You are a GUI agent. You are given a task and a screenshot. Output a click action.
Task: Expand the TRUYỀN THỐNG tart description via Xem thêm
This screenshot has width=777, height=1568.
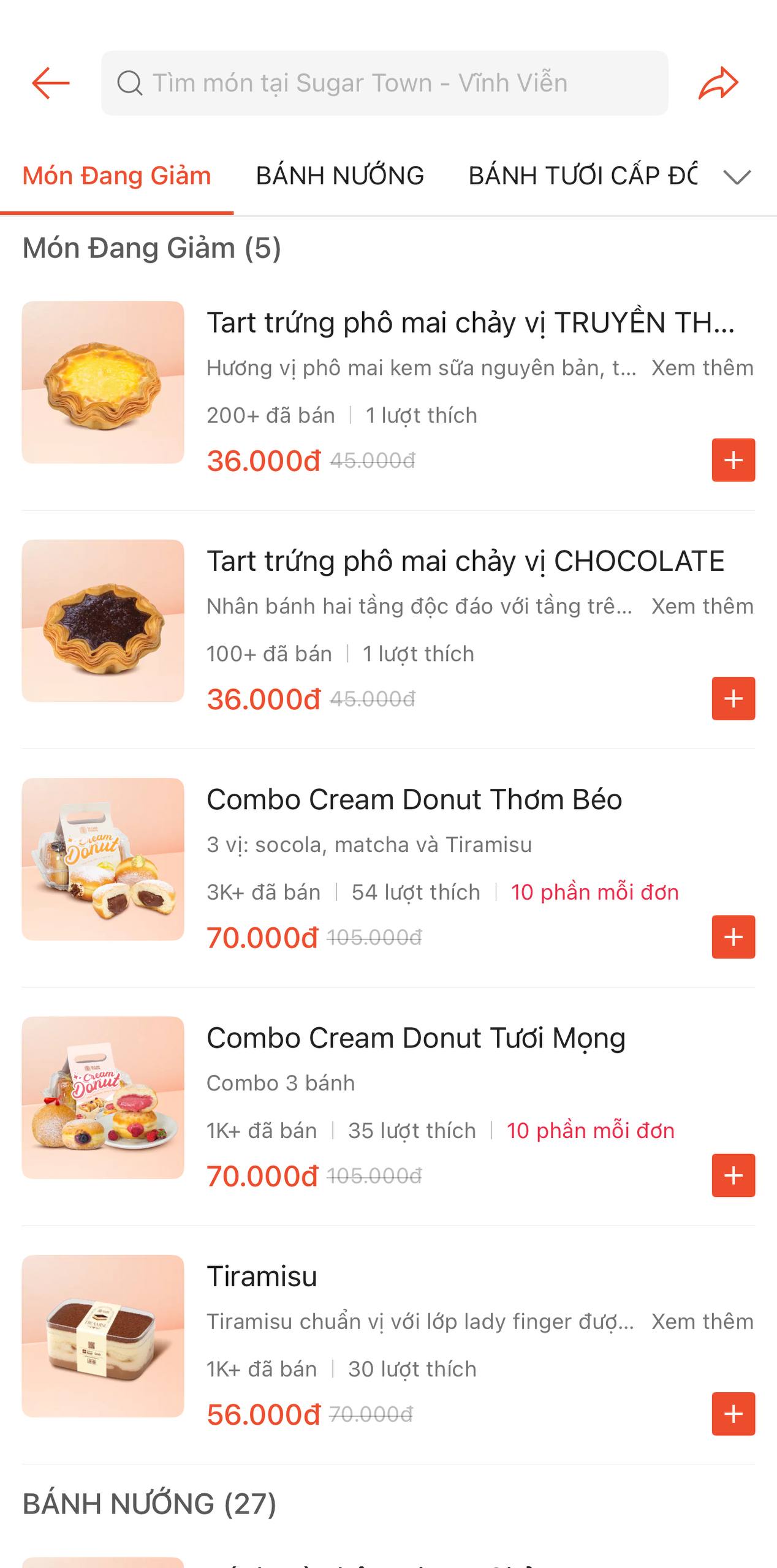[x=702, y=367]
